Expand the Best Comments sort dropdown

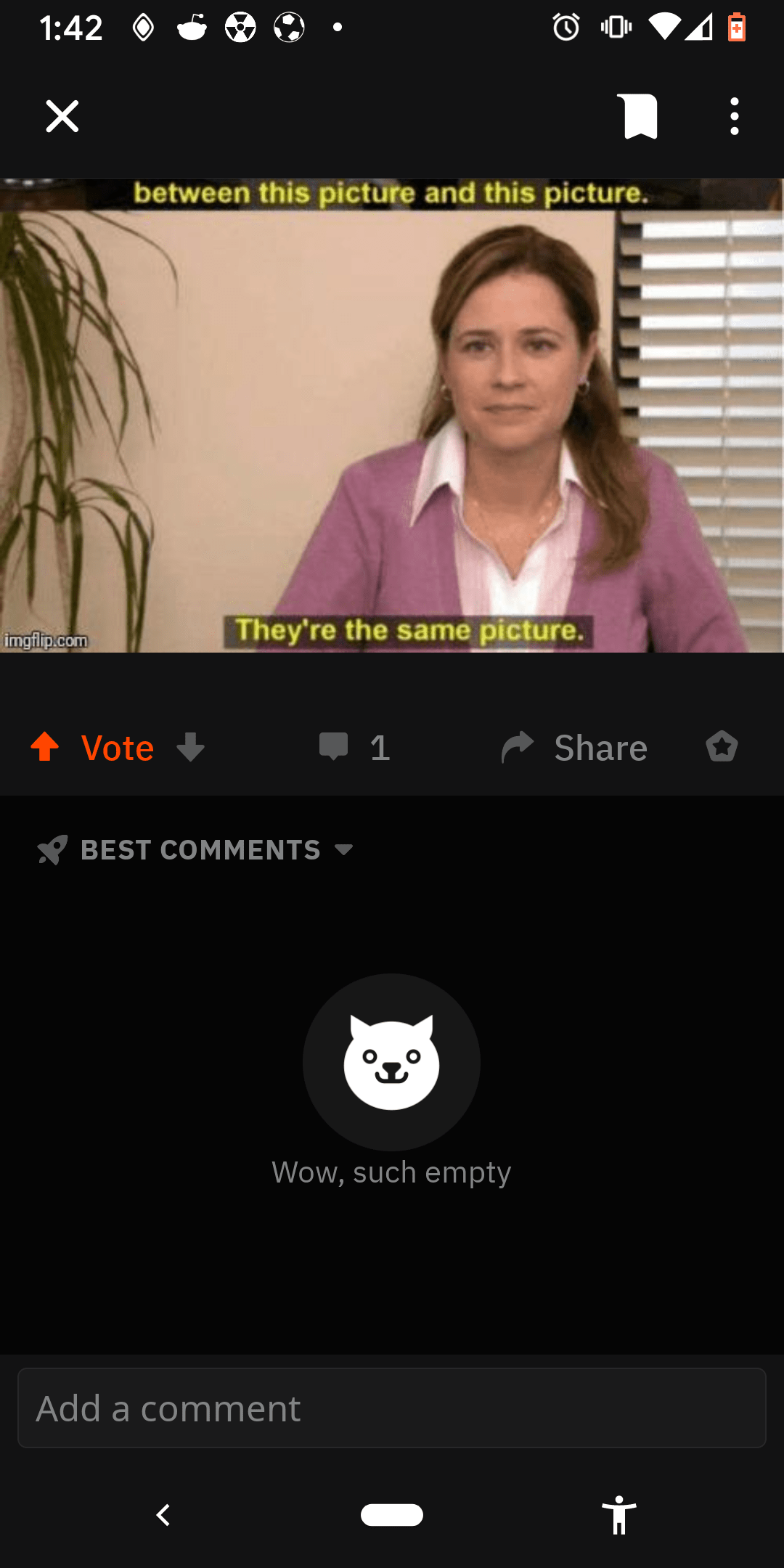196,849
